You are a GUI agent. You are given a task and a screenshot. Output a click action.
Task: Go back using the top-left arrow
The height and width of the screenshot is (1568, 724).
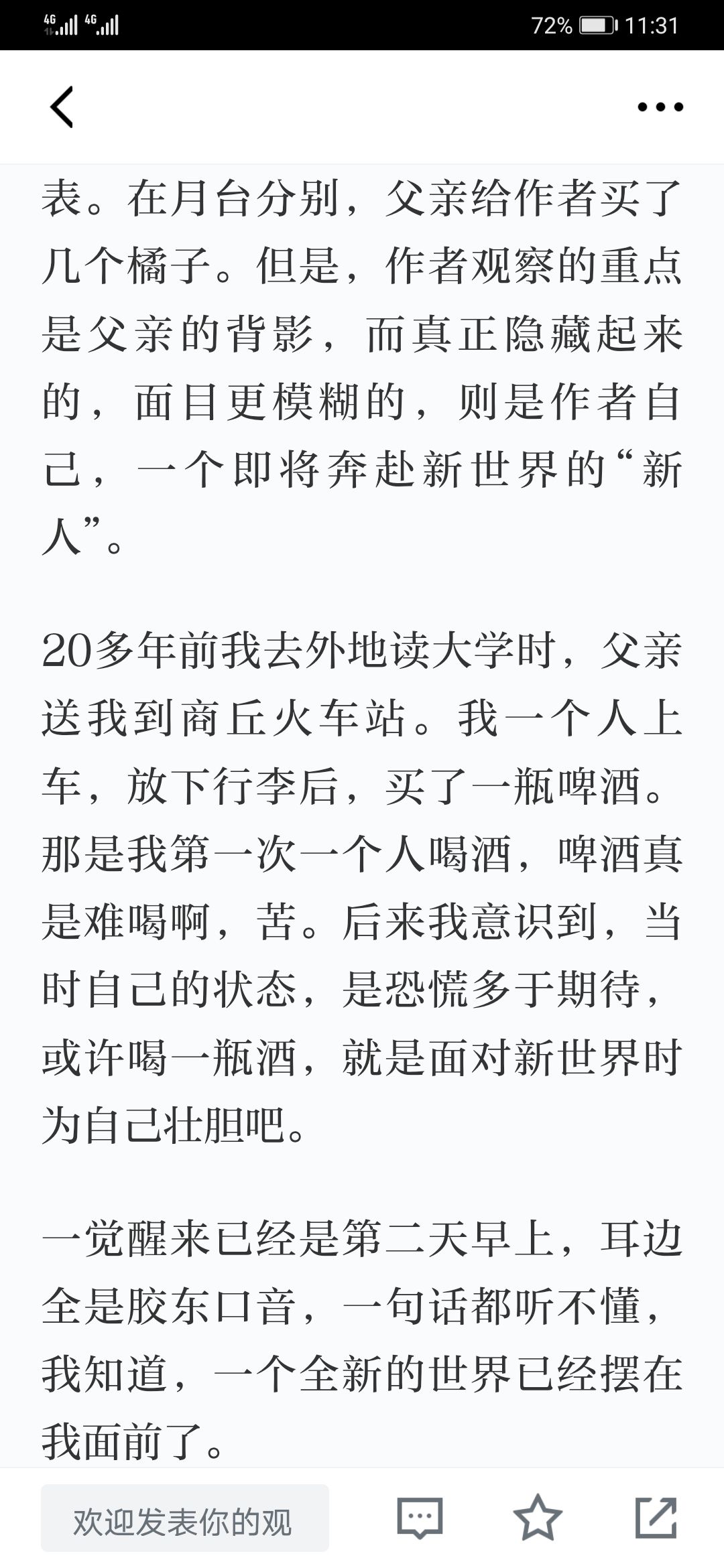coord(62,107)
